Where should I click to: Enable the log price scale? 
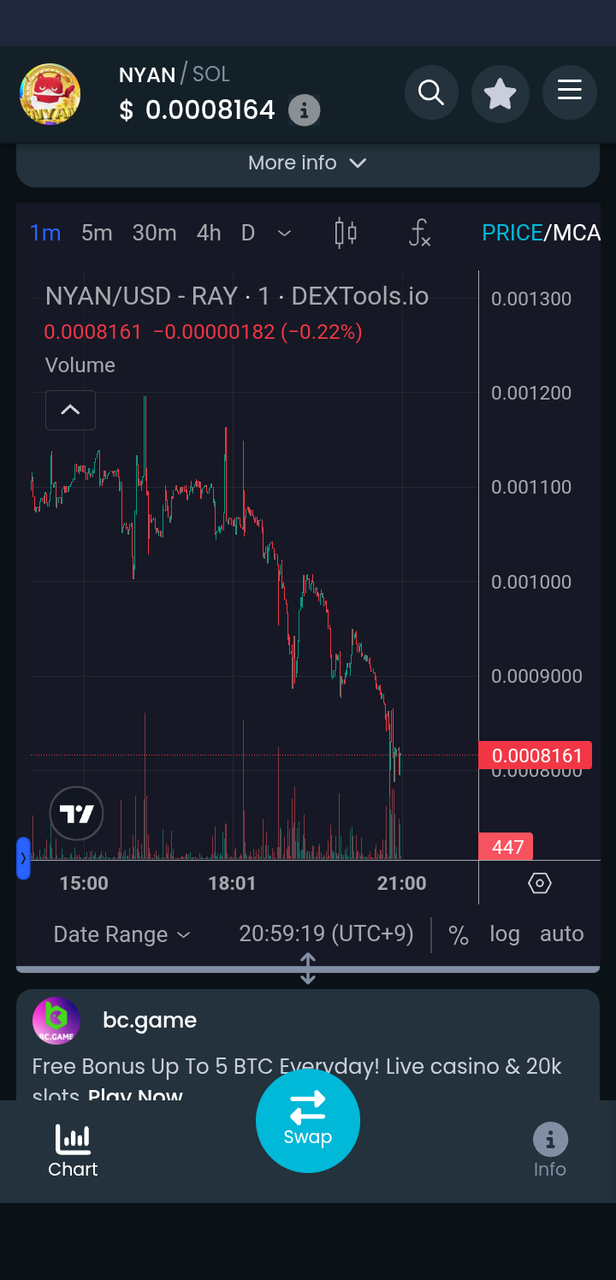pos(504,934)
